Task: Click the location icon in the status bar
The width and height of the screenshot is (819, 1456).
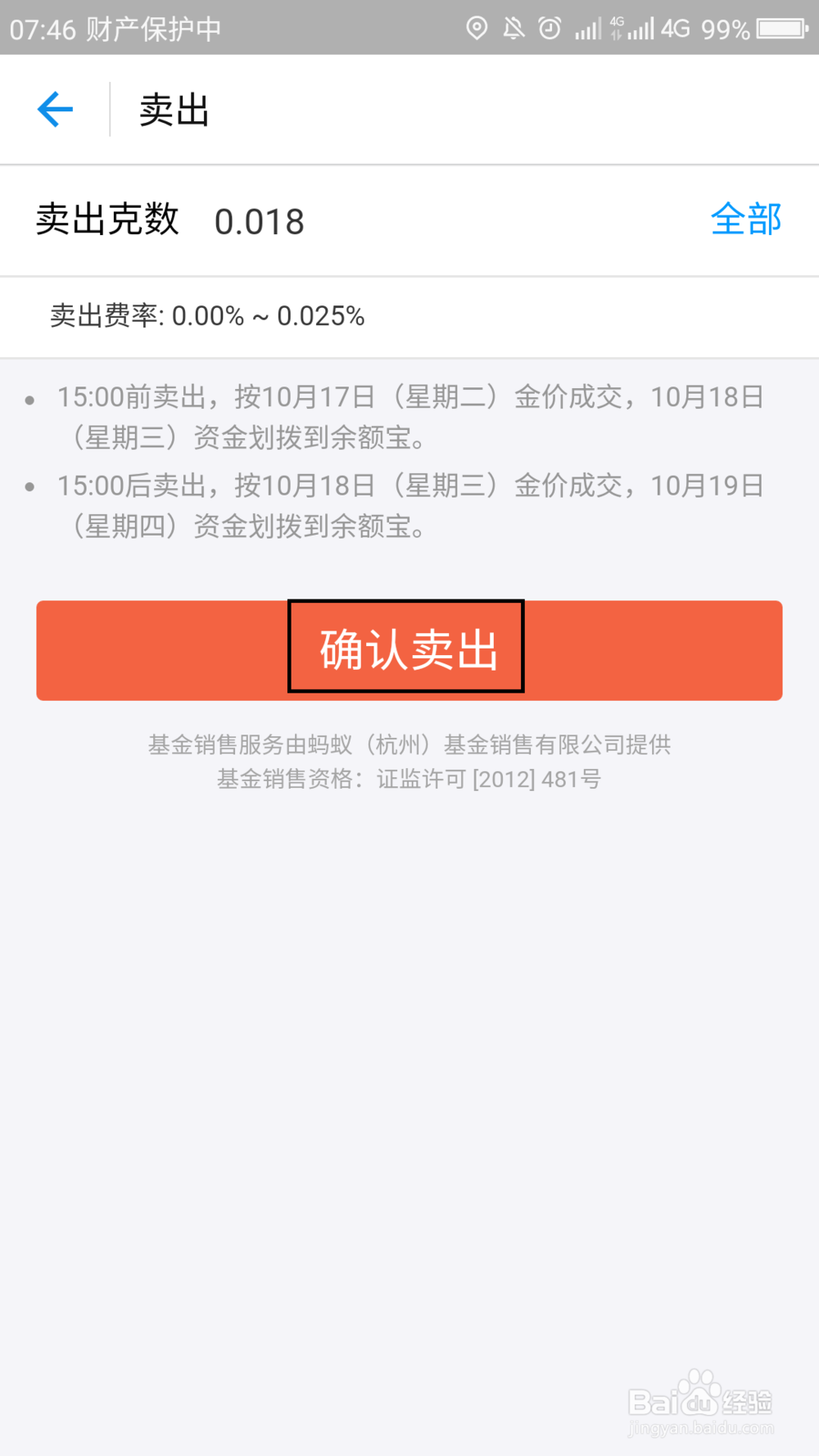Action: [477, 28]
